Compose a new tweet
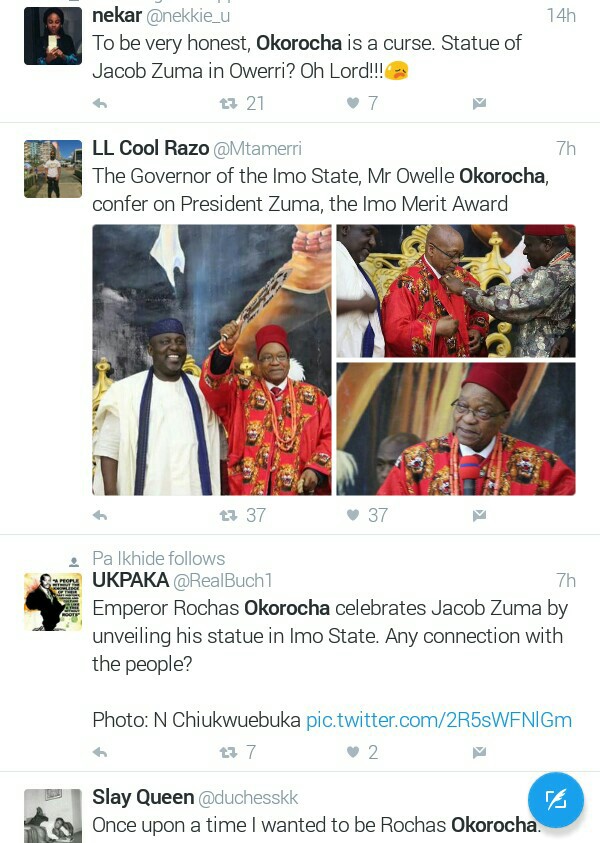 coord(555,799)
